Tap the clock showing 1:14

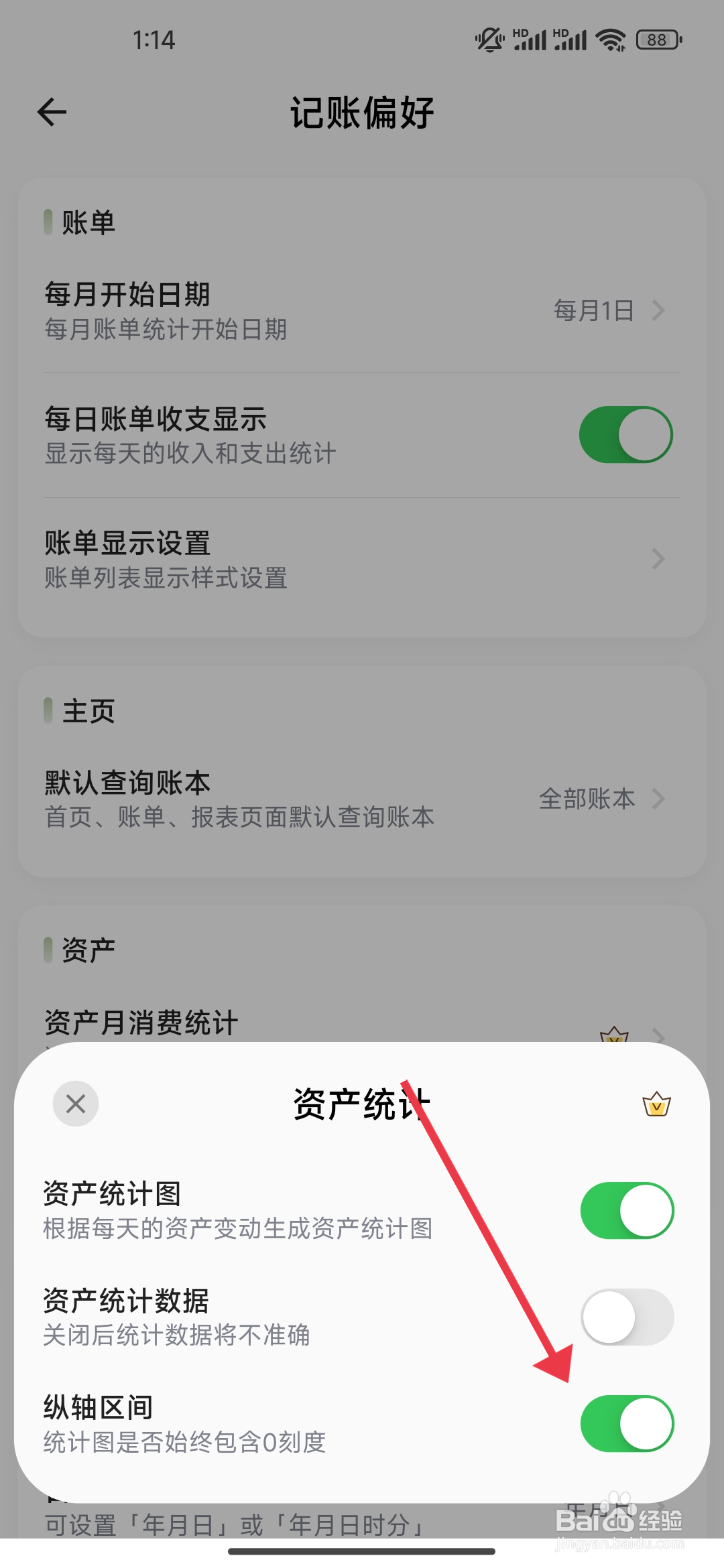click(x=156, y=40)
